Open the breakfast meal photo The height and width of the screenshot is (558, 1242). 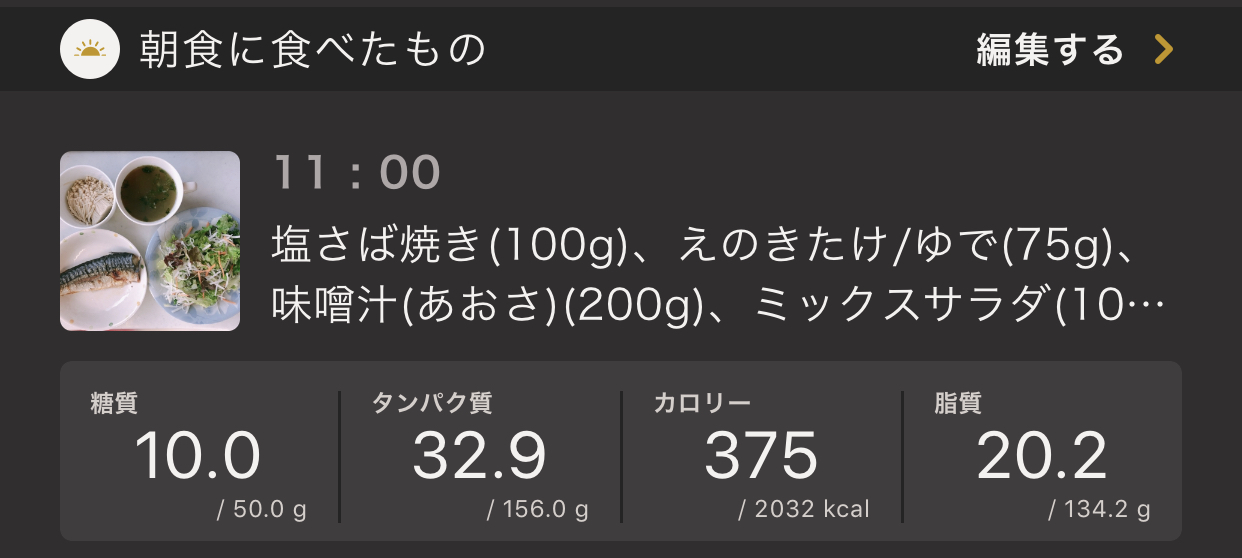click(150, 241)
